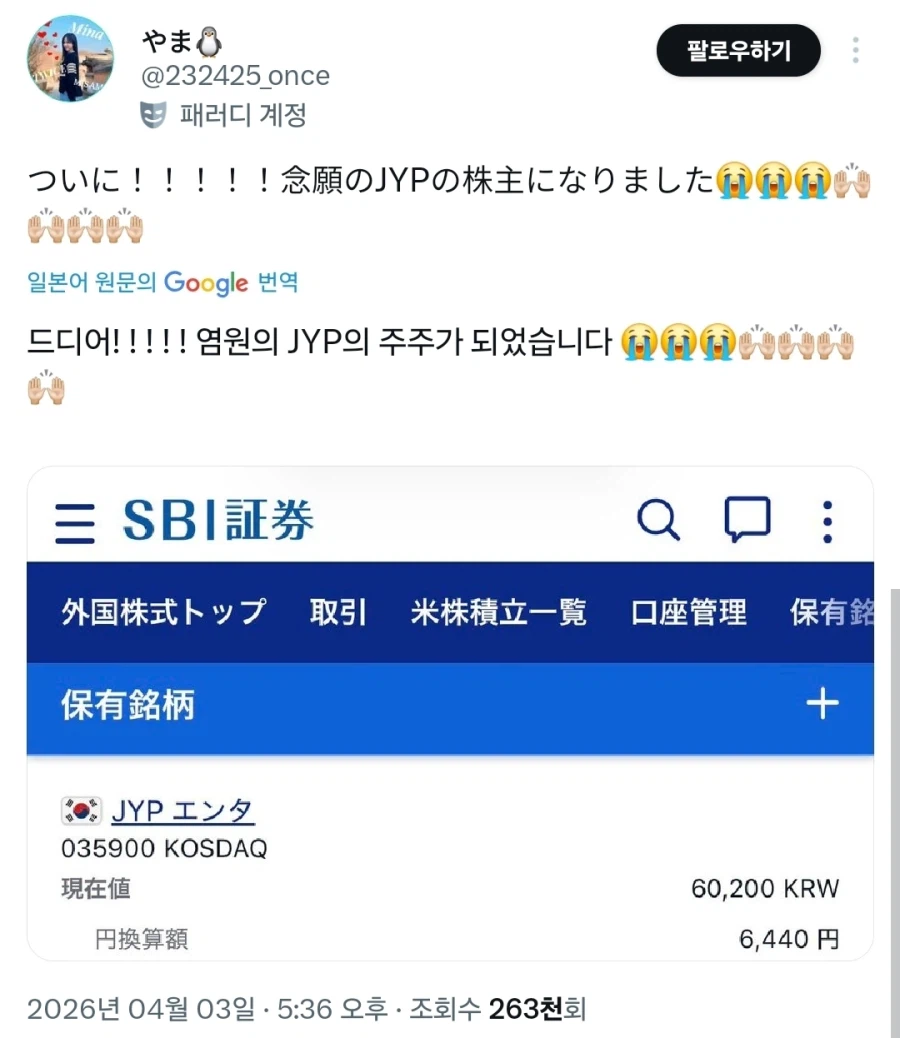
Task: Open the 米株積立一覧 tab
Action: coord(497,613)
